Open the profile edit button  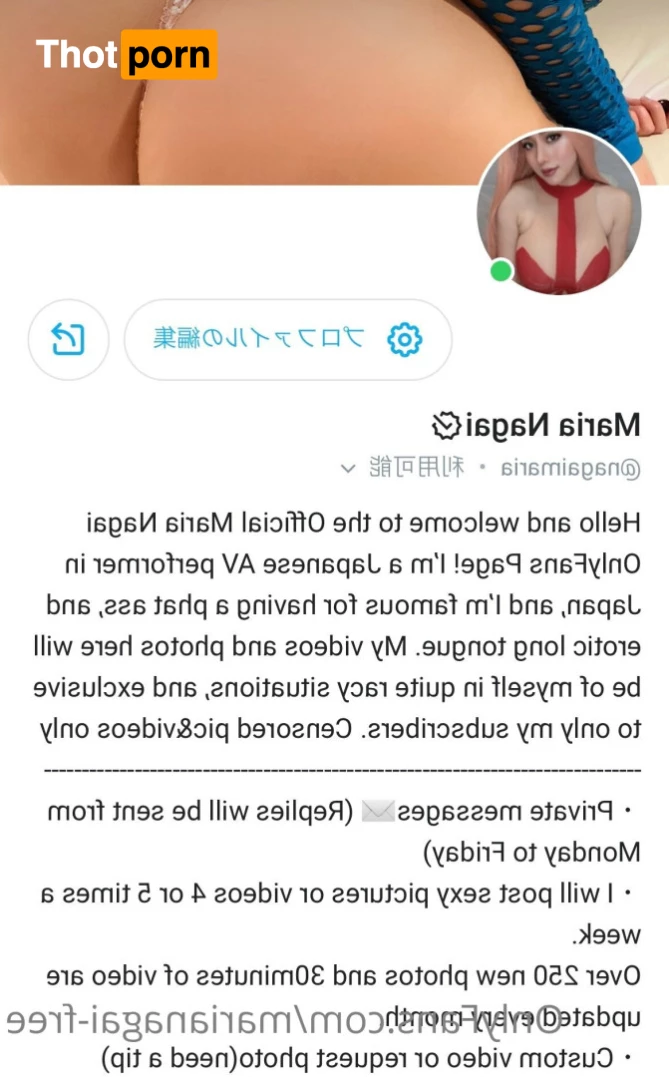(288, 339)
